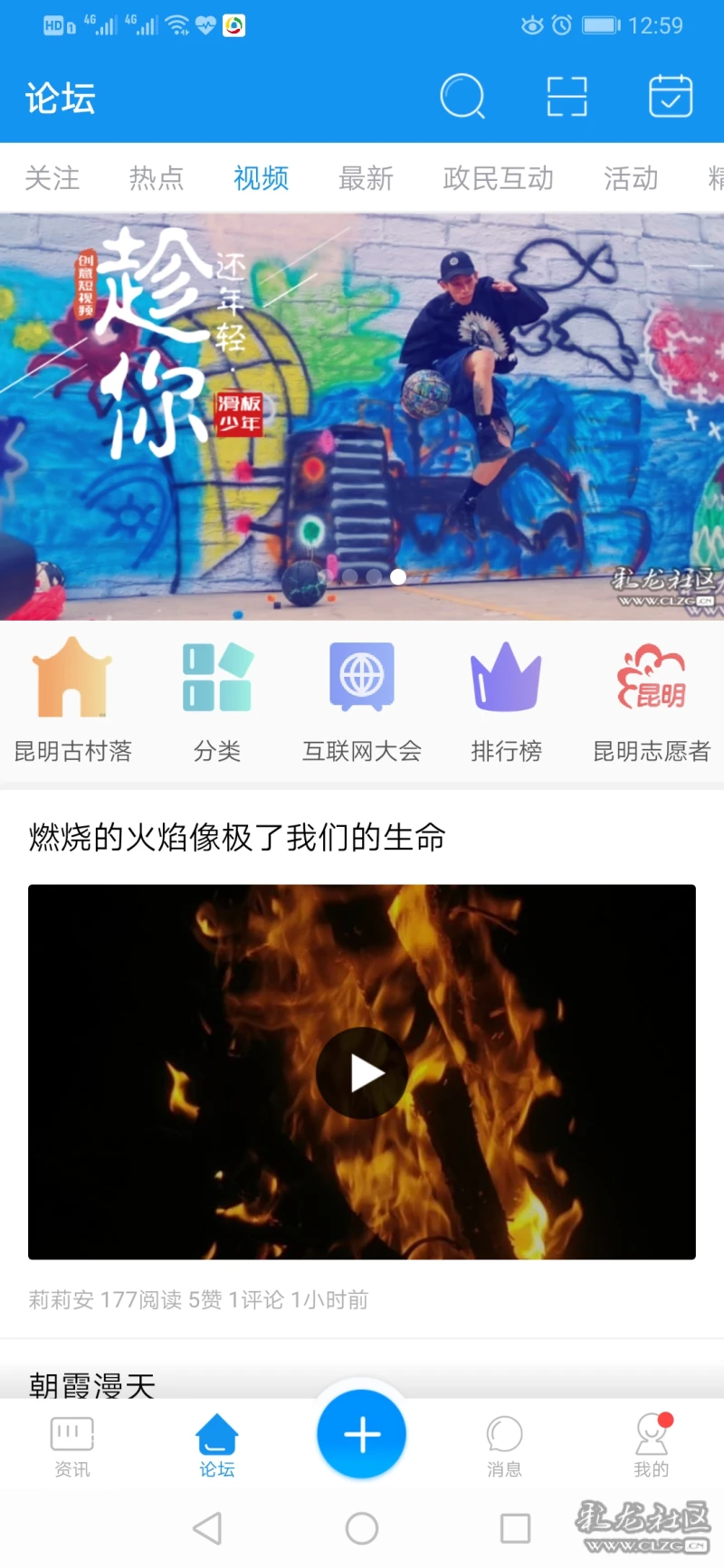Viewport: 724px width, 1568px height.
Task: Play the burning flame video
Action: (x=362, y=1073)
